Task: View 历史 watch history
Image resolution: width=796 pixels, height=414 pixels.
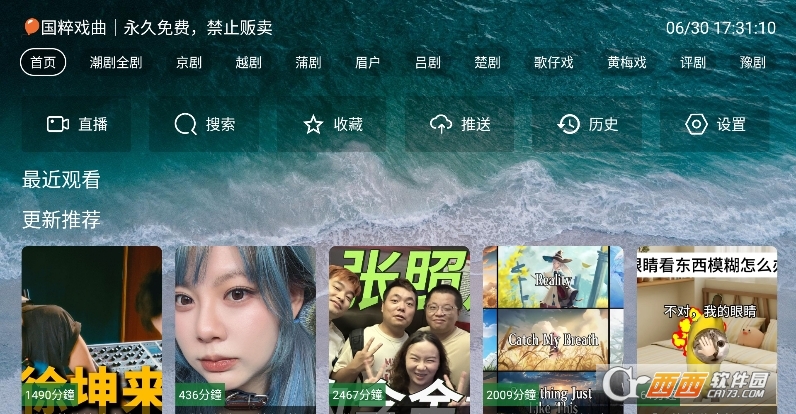Action: point(588,124)
